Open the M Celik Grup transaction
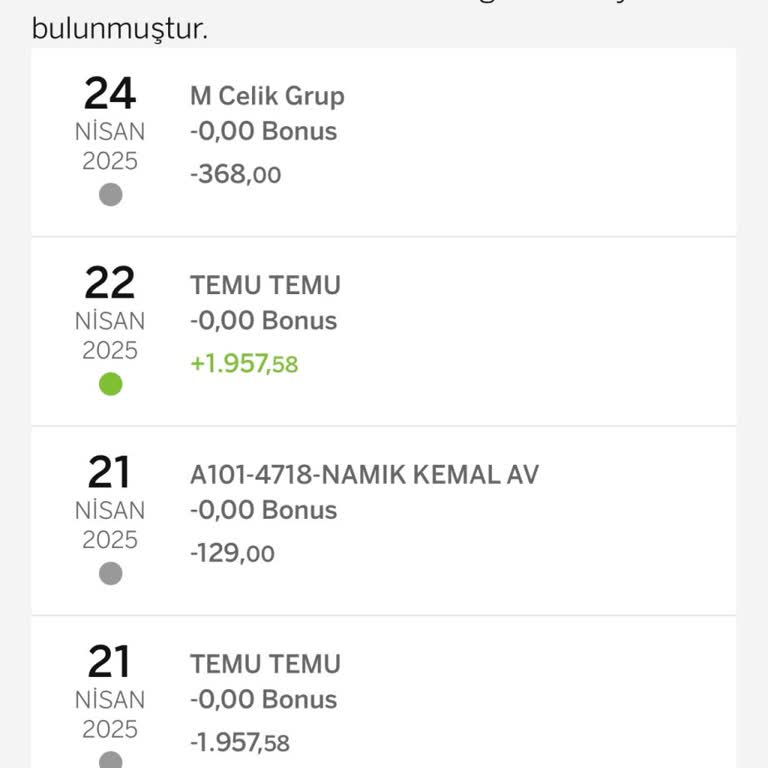 tap(383, 142)
